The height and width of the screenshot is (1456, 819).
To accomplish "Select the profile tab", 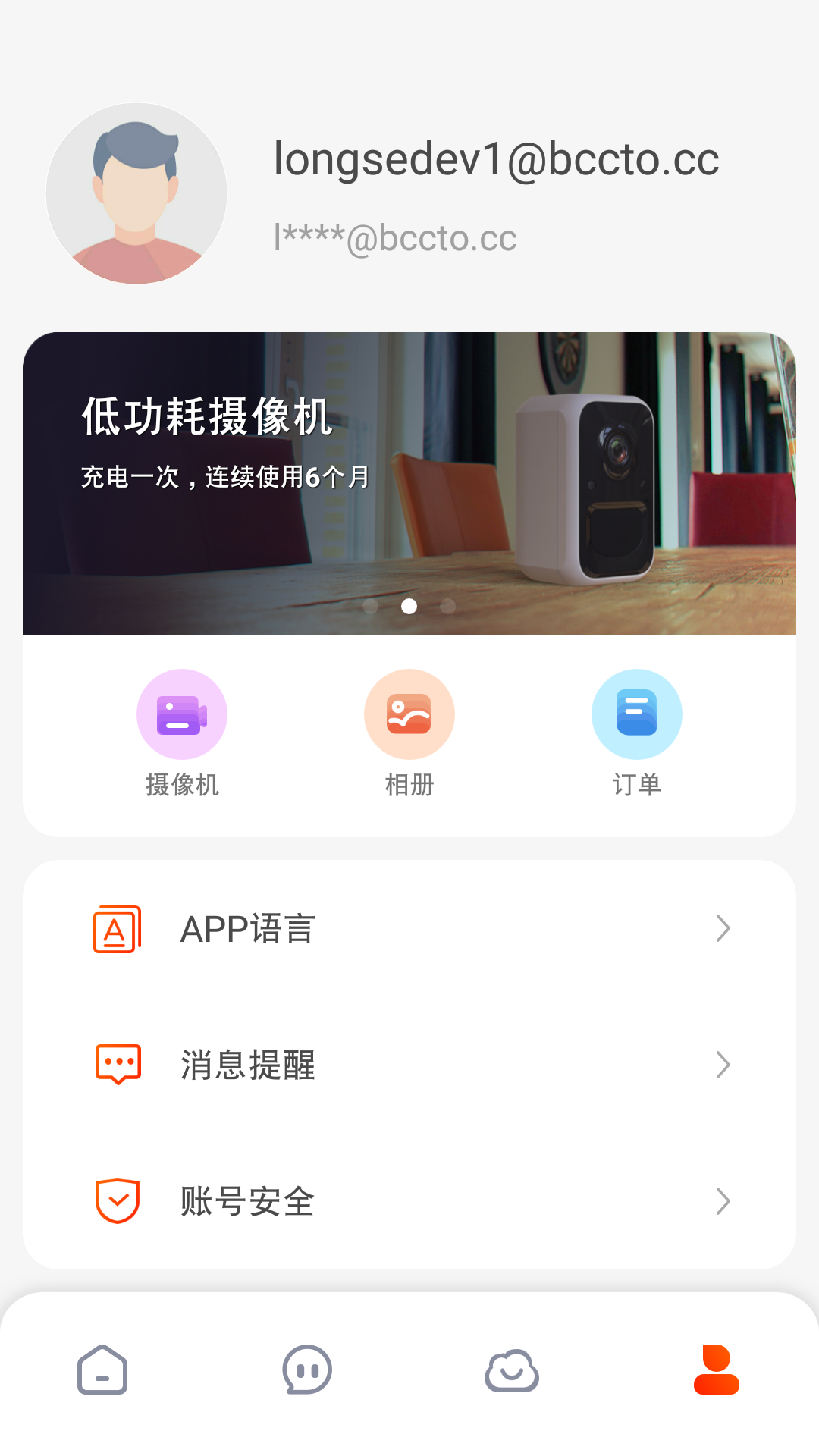I will pos(717,1370).
